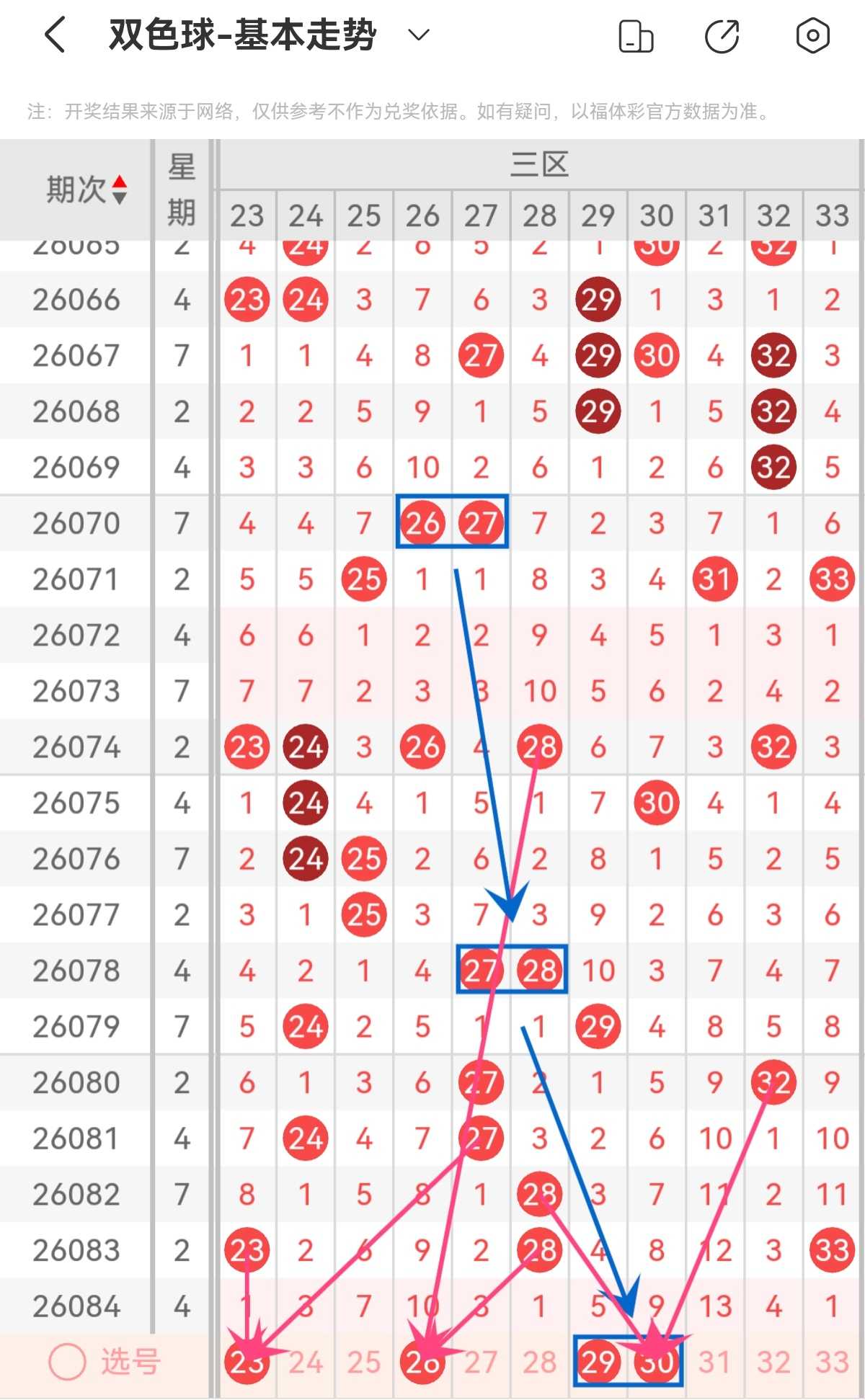Go back using the top-left arrow
Screen dimensions: 865x1400
tap(56, 35)
